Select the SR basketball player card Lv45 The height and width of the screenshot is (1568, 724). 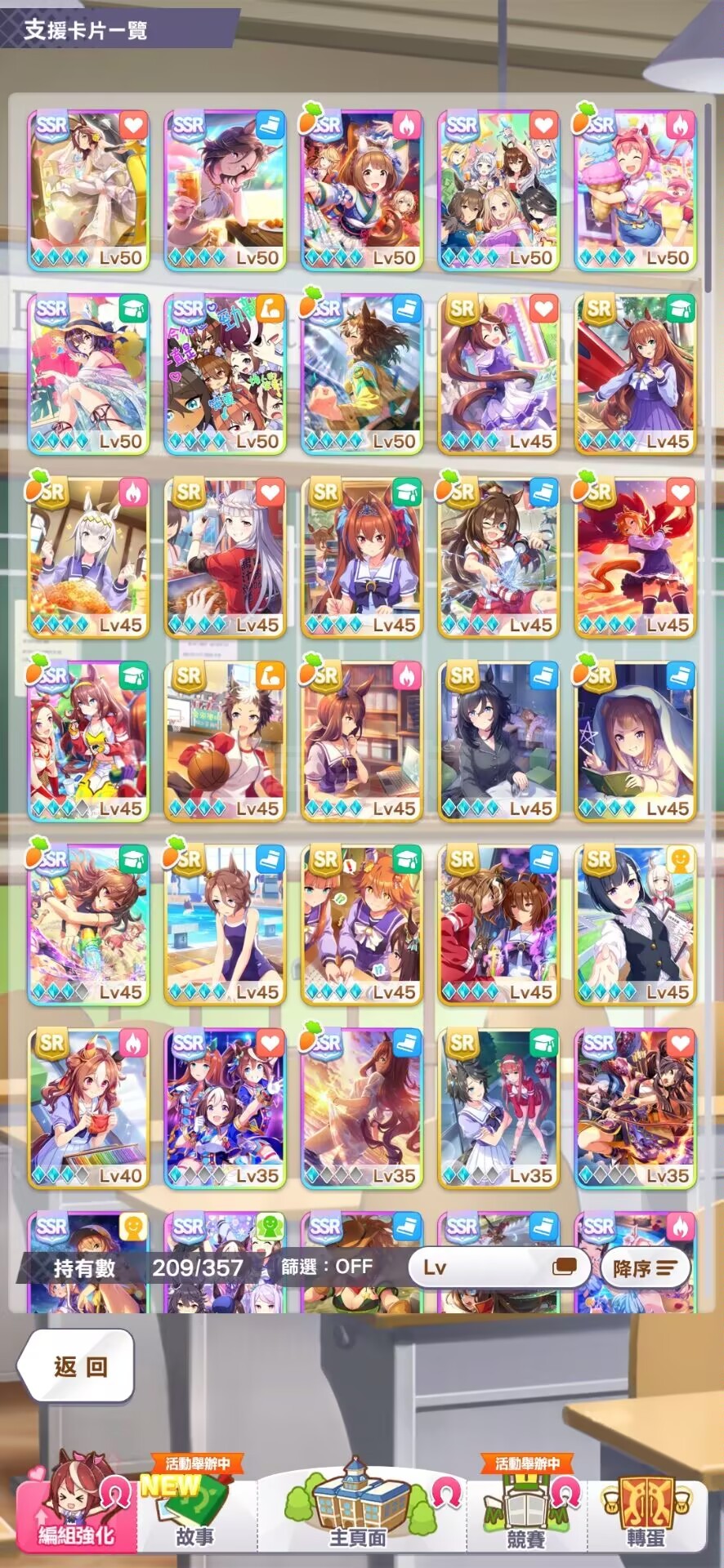[x=225, y=742]
